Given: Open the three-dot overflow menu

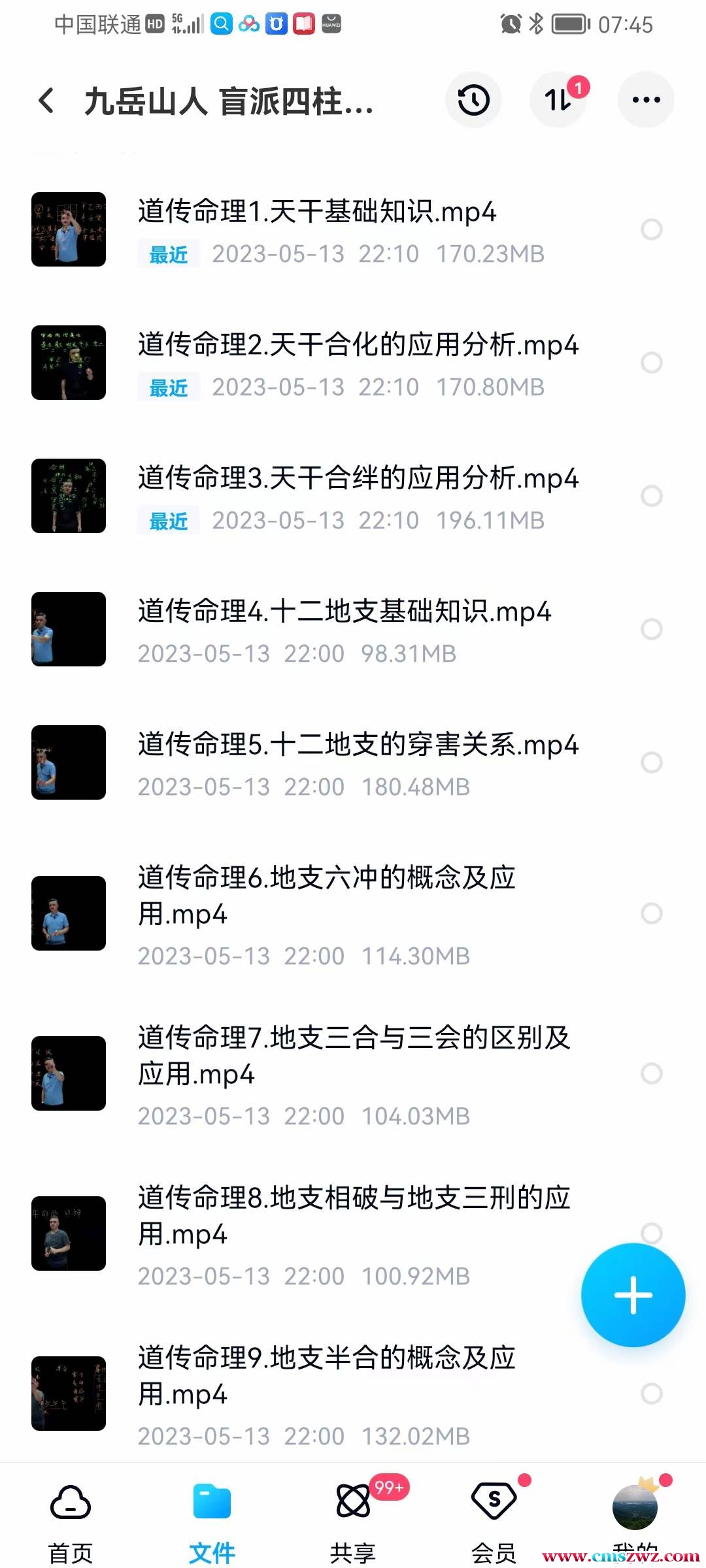Looking at the screenshot, I should 646,100.
